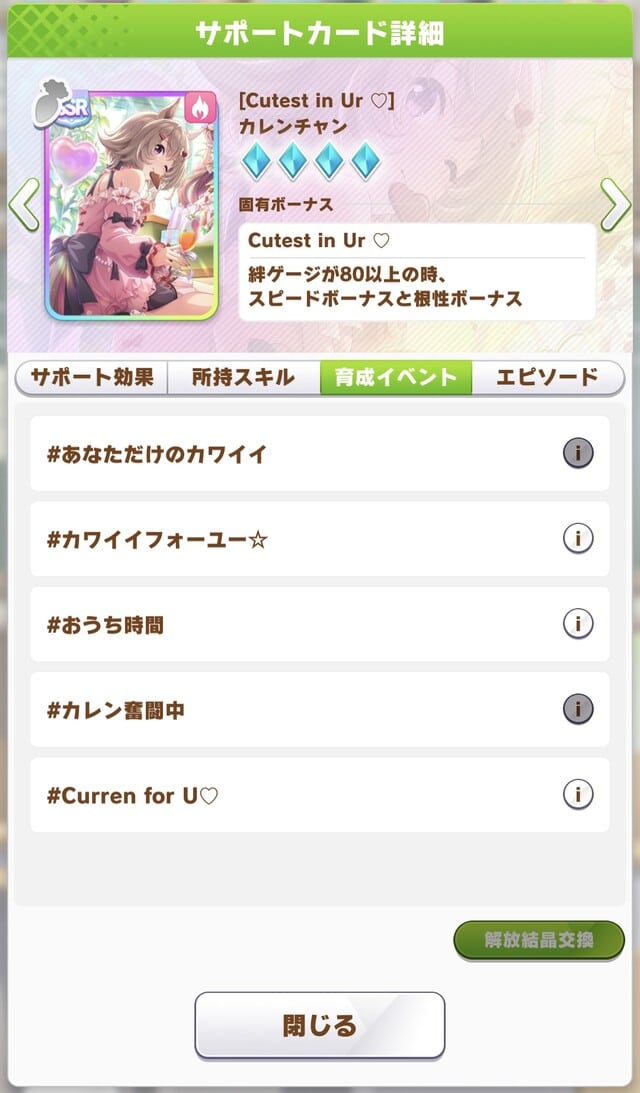Tap the 解放結晶交換 button
The image size is (640, 1093).
tap(539, 940)
